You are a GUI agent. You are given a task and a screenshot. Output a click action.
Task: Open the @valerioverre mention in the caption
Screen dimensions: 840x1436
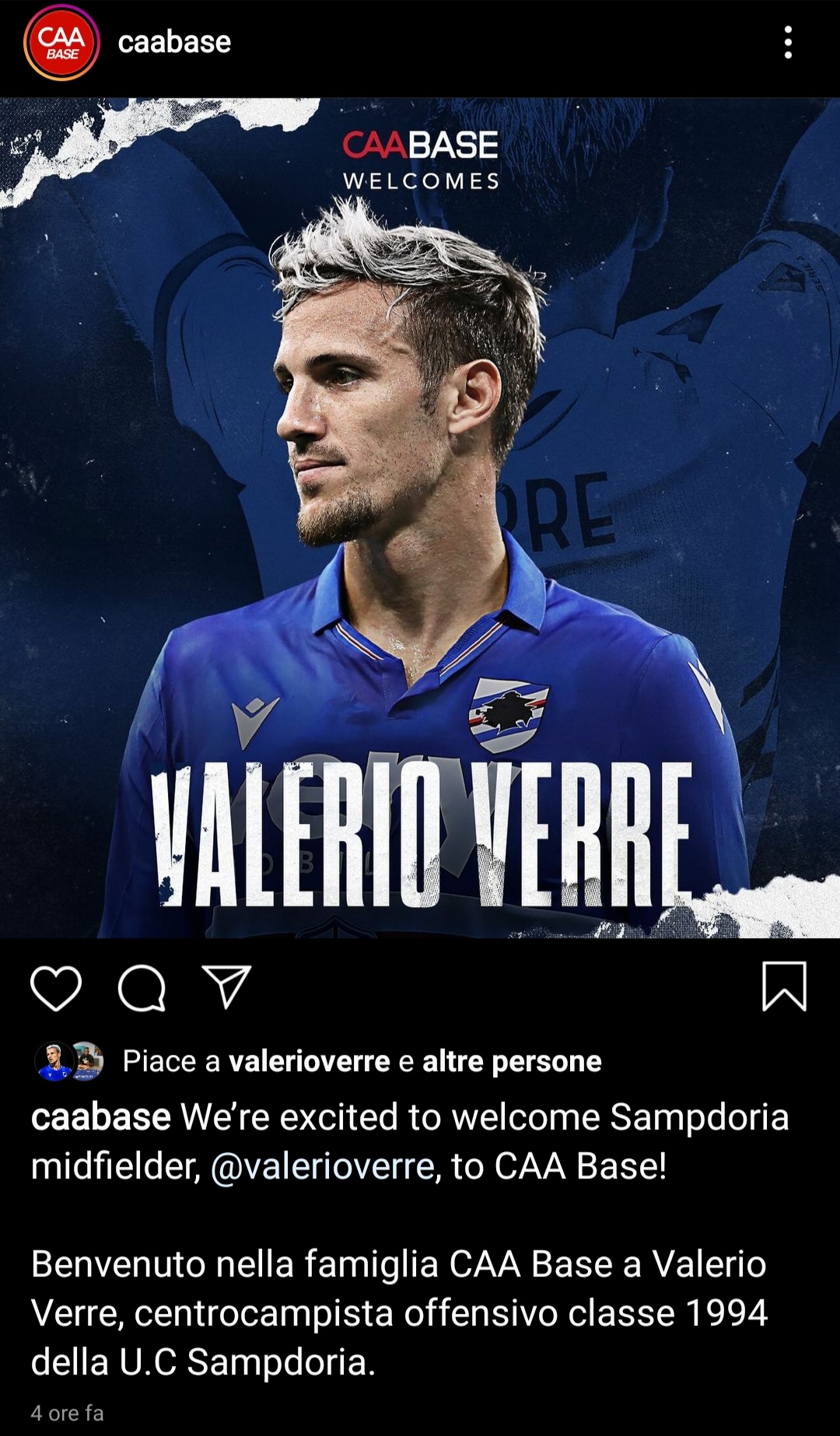point(322,1166)
